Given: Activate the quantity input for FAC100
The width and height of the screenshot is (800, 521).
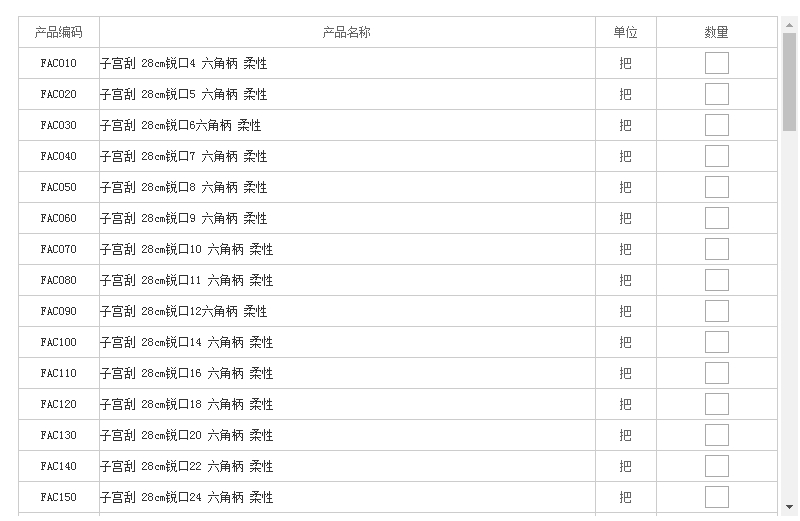Looking at the screenshot, I should click(x=716, y=342).
